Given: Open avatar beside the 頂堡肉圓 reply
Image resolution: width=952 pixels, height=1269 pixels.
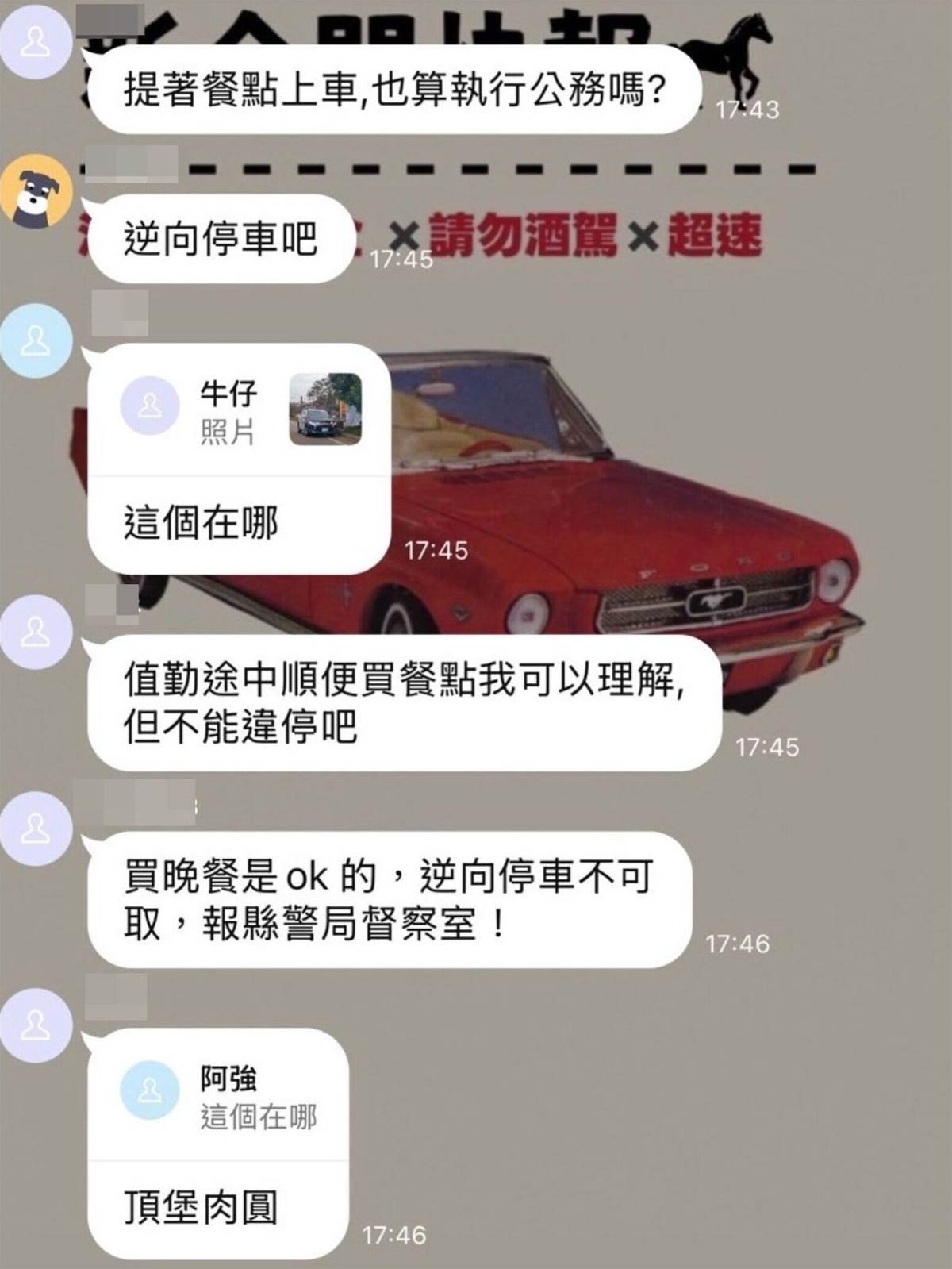Looking at the screenshot, I should coord(36,1025).
